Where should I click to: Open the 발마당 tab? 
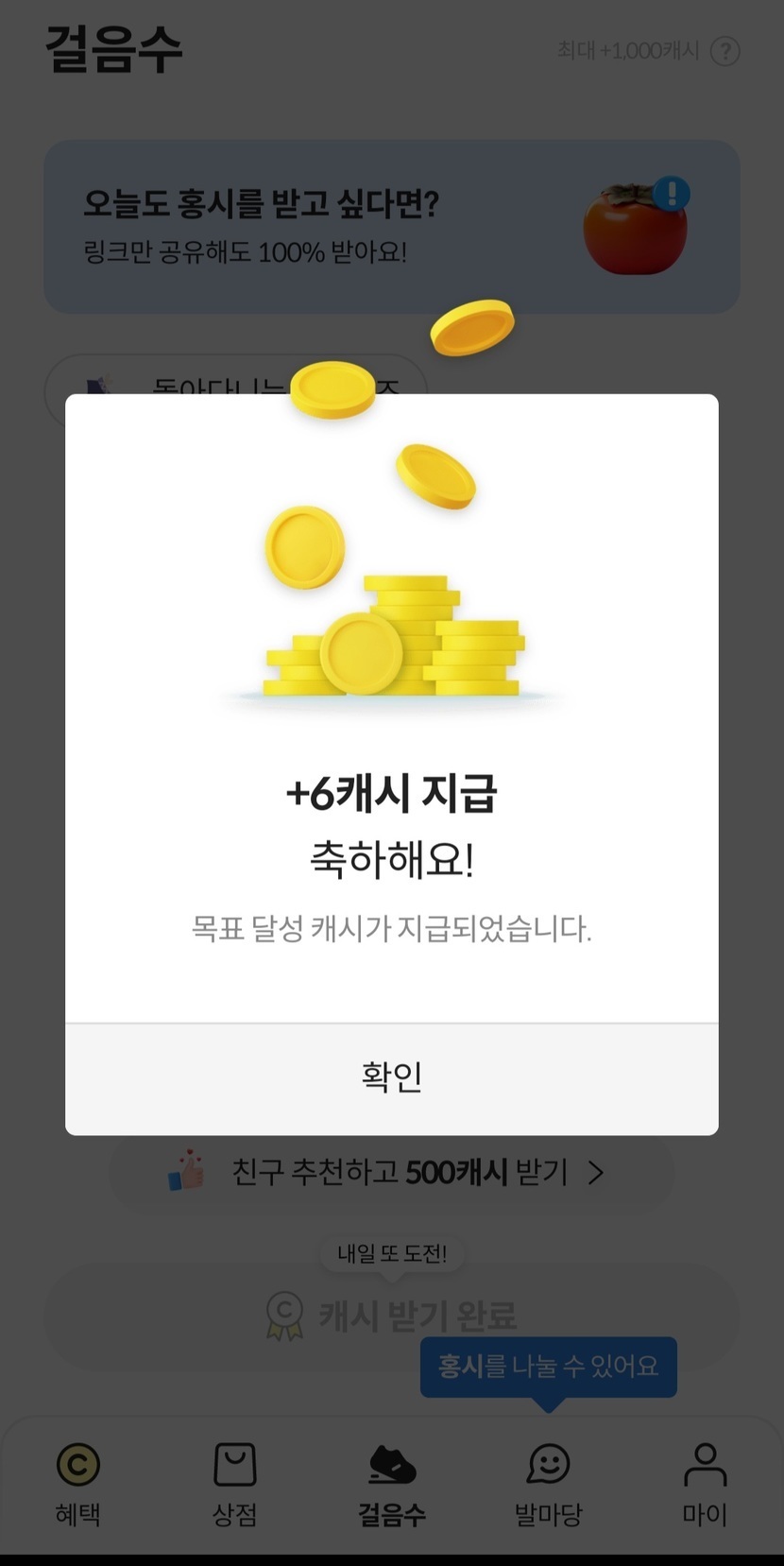[x=548, y=1484]
